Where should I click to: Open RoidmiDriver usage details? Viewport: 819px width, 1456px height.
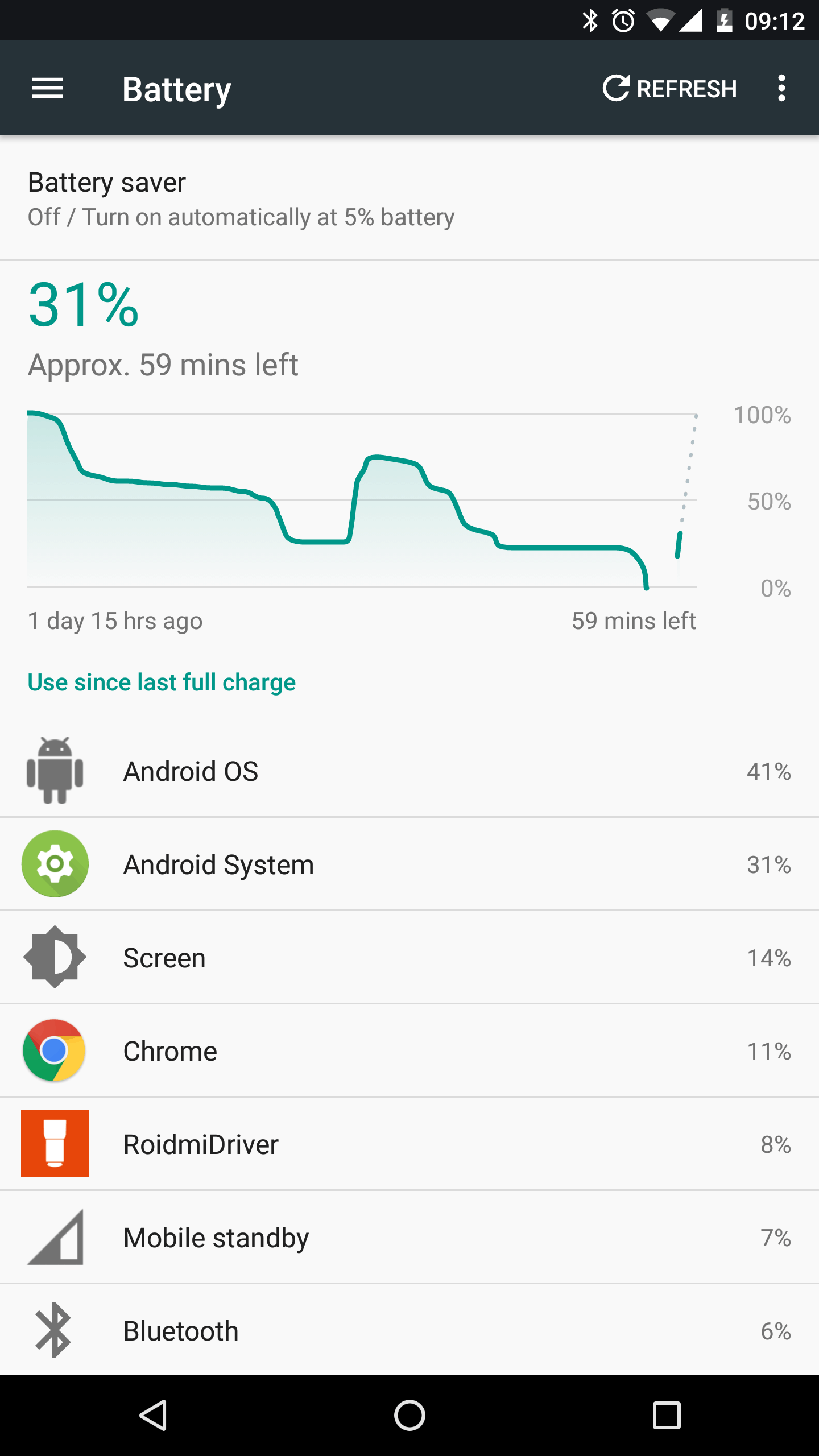point(409,1144)
